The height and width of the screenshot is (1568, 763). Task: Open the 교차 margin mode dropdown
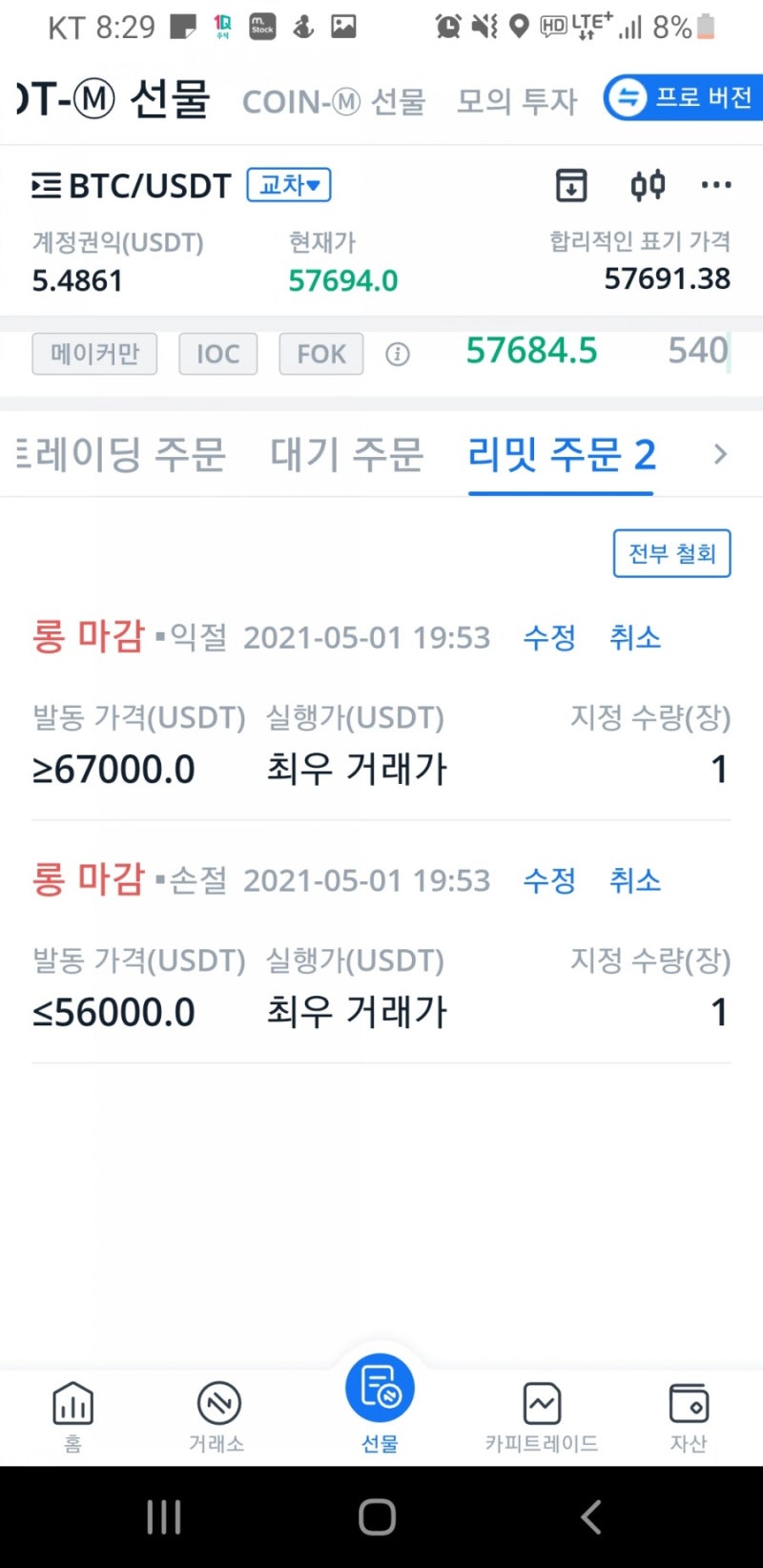[x=288, y=187]
